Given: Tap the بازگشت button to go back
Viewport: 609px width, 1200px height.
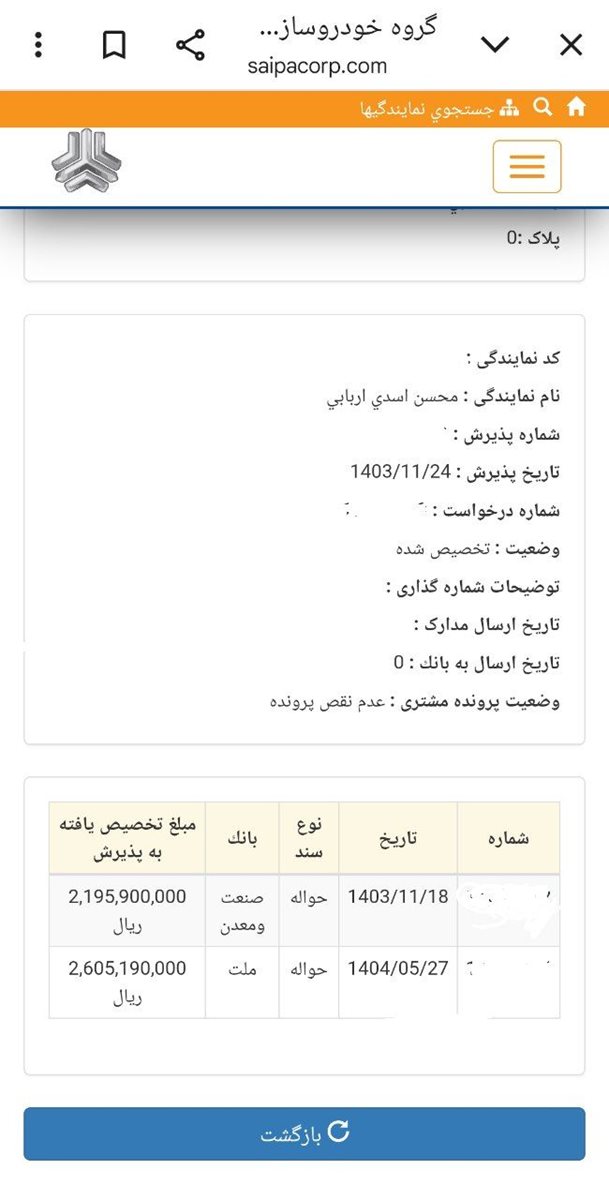Looking at the screenshot, I should [304, 1133].
